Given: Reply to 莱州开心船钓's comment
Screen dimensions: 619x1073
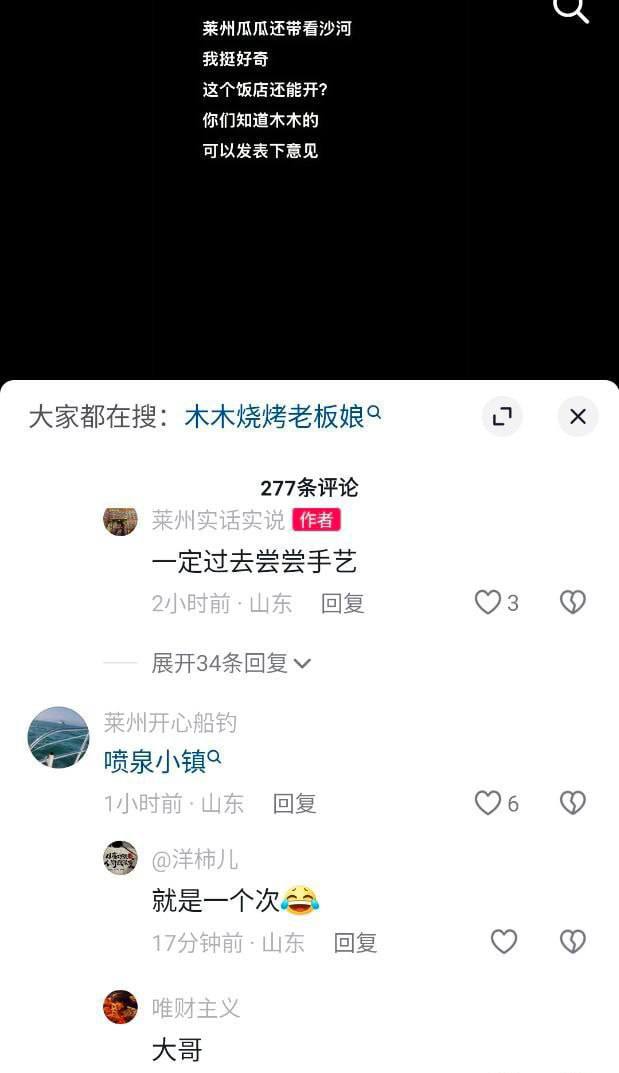Looking at the screenshot, I should click(x=294, y=803).
